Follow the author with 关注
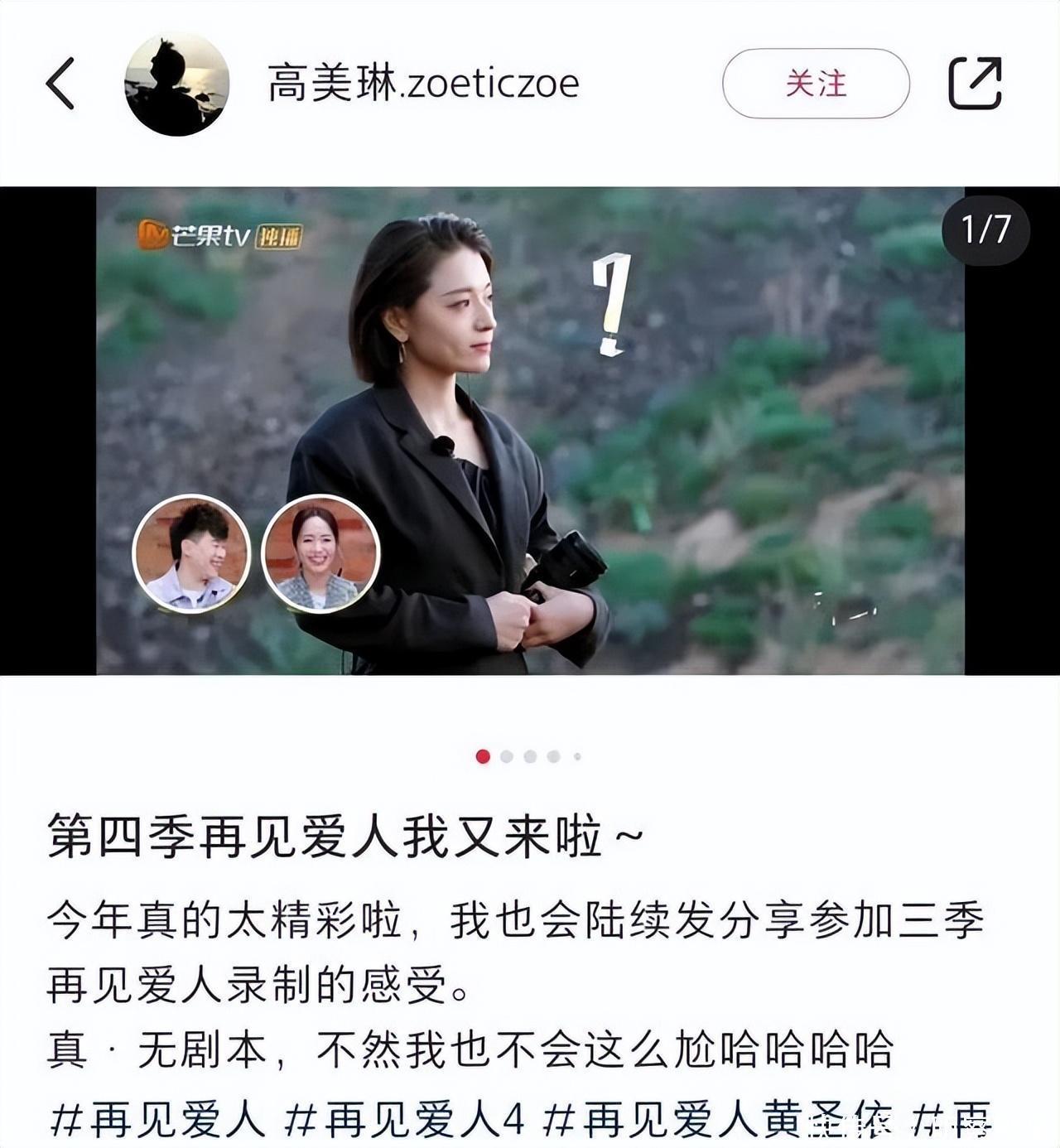 [x=816, y=84]
